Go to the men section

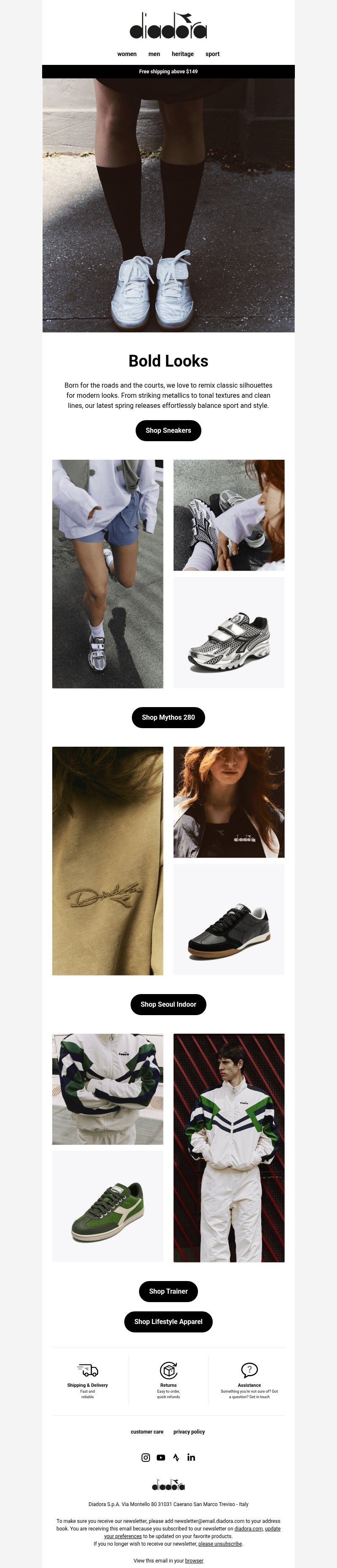(154, 54)
